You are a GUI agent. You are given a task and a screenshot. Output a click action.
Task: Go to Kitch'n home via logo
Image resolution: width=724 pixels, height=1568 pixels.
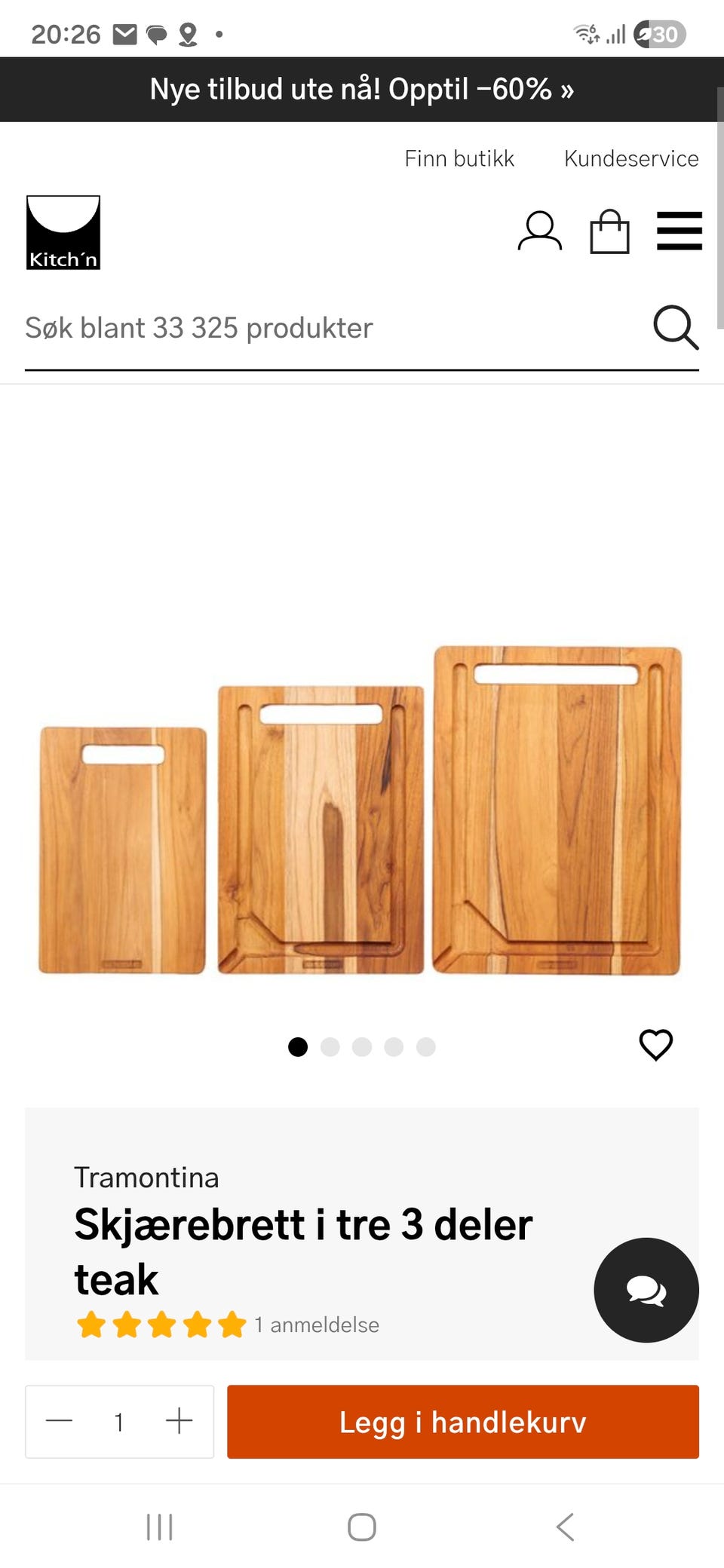(x=63, y=232)
